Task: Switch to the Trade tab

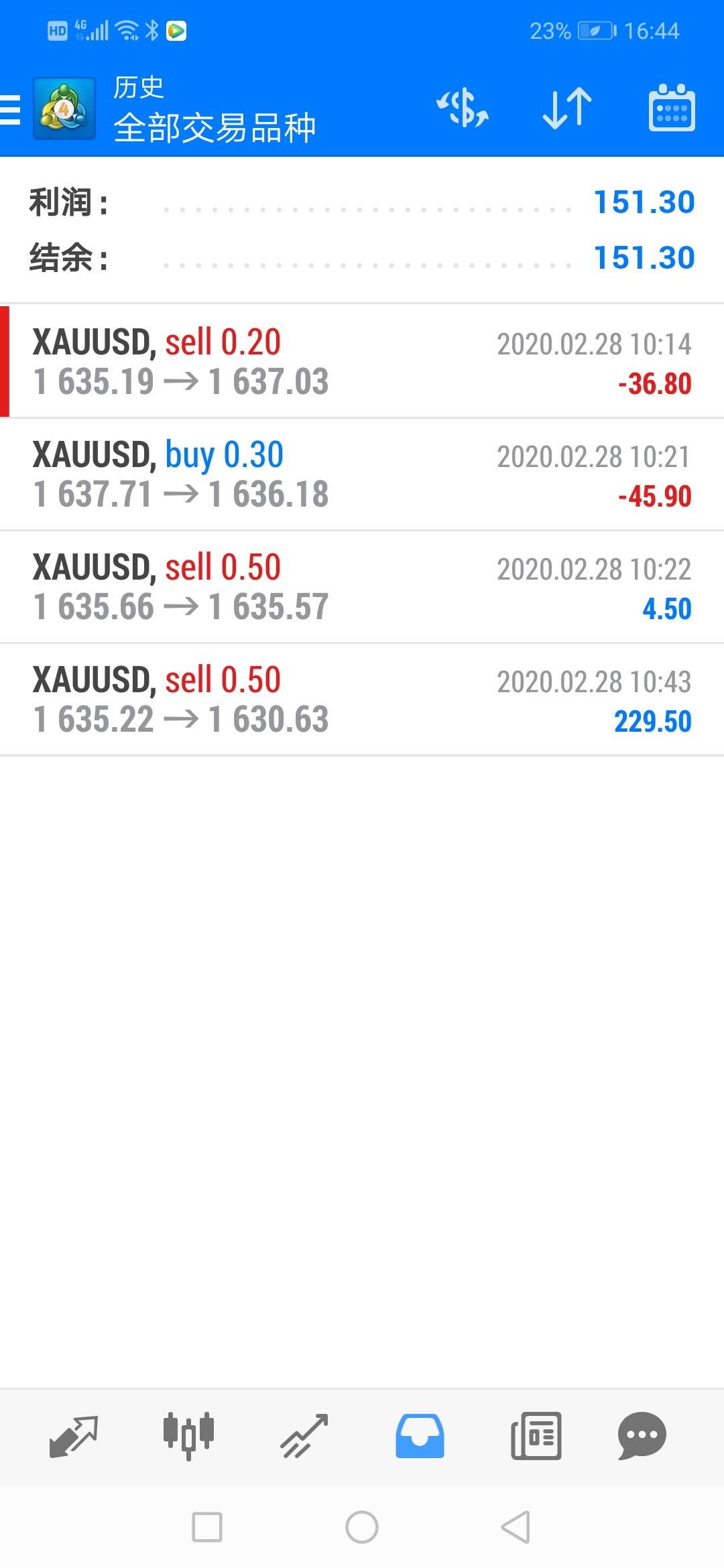Action: (304, 1436)
